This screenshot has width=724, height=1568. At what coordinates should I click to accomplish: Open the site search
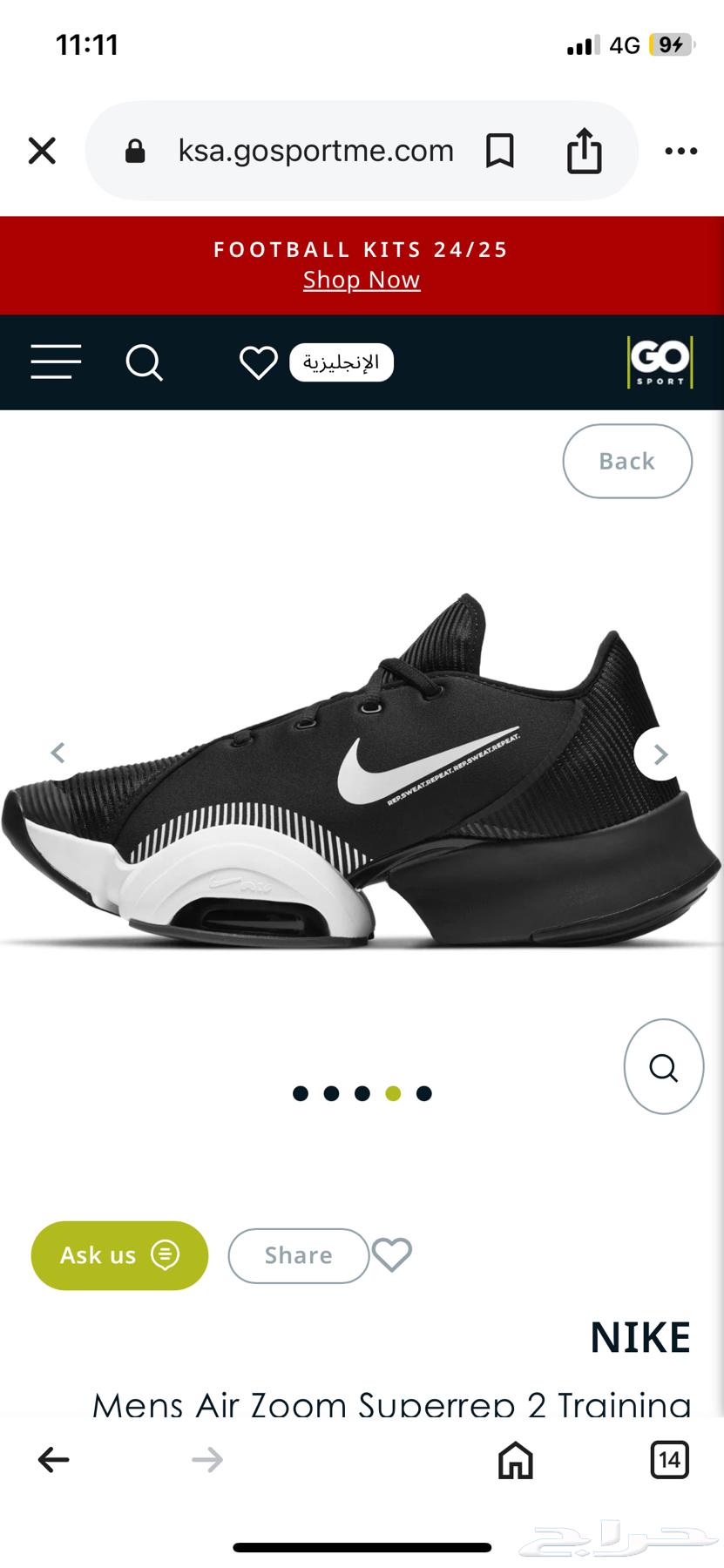tap(144, 362)
